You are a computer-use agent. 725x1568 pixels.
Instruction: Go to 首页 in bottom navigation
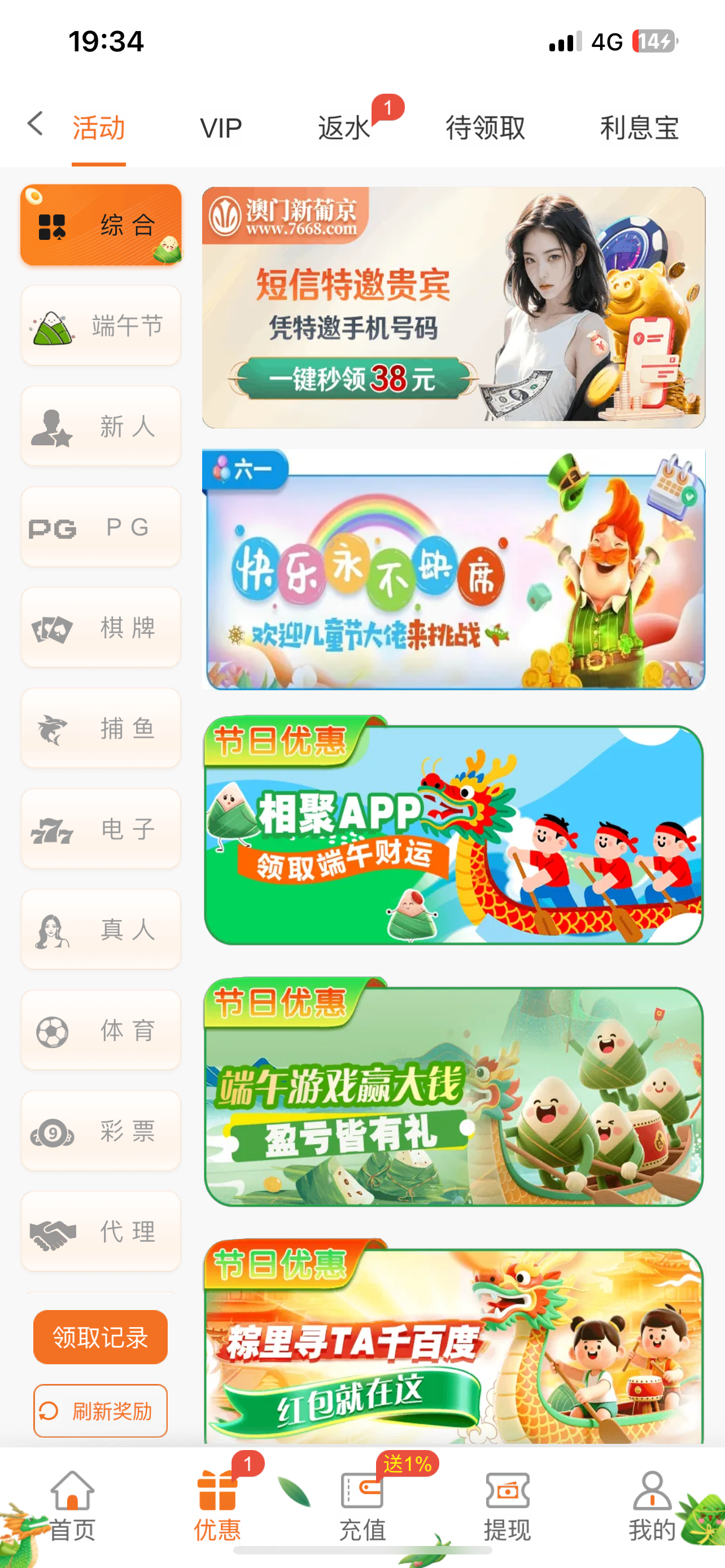(72, 1506)
